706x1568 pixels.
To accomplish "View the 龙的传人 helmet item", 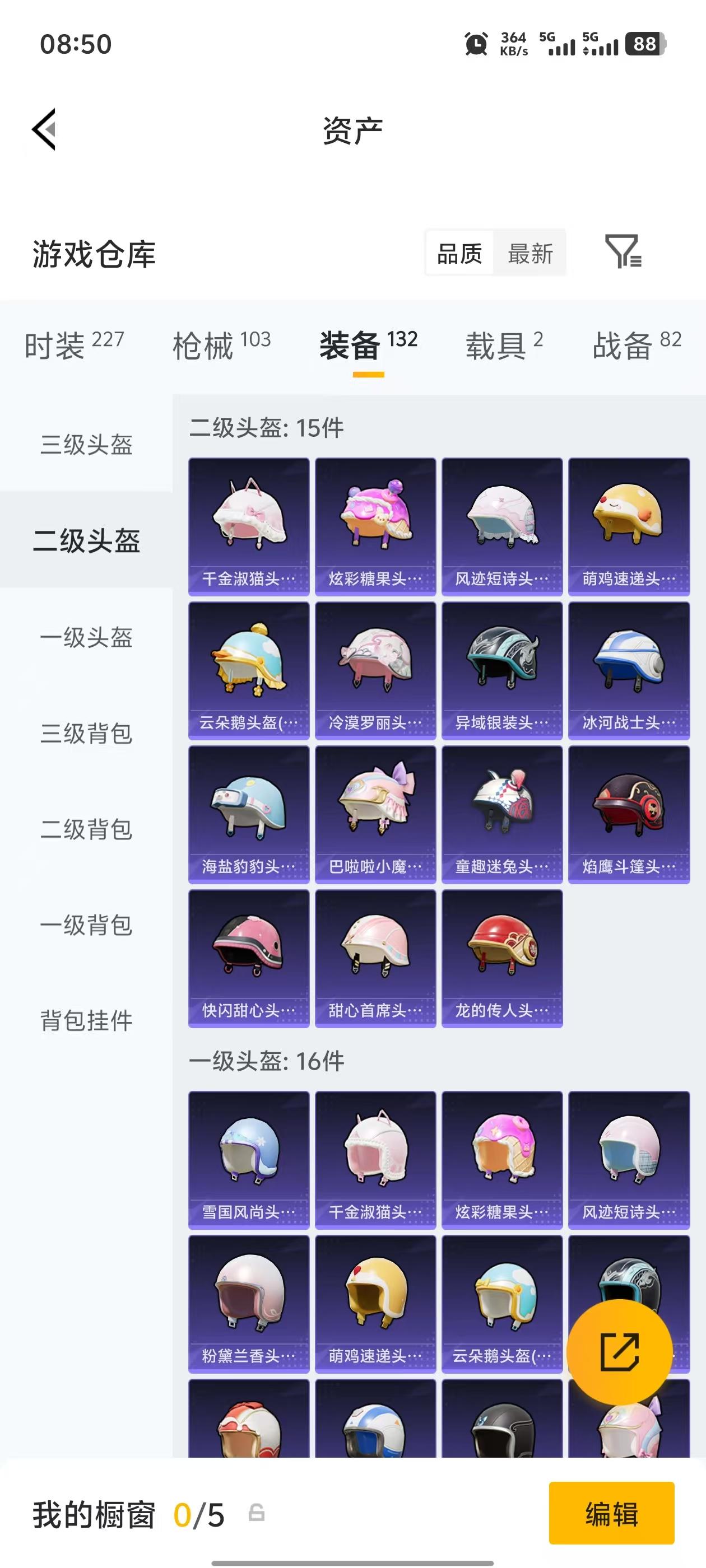I will [x=502, y=958].
